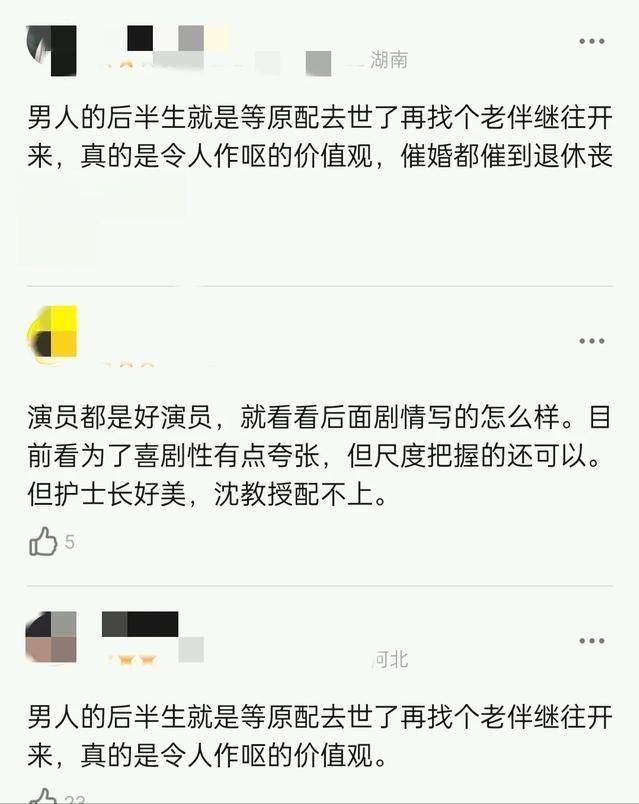Like the 河北 user's comment

click(44, 797)
